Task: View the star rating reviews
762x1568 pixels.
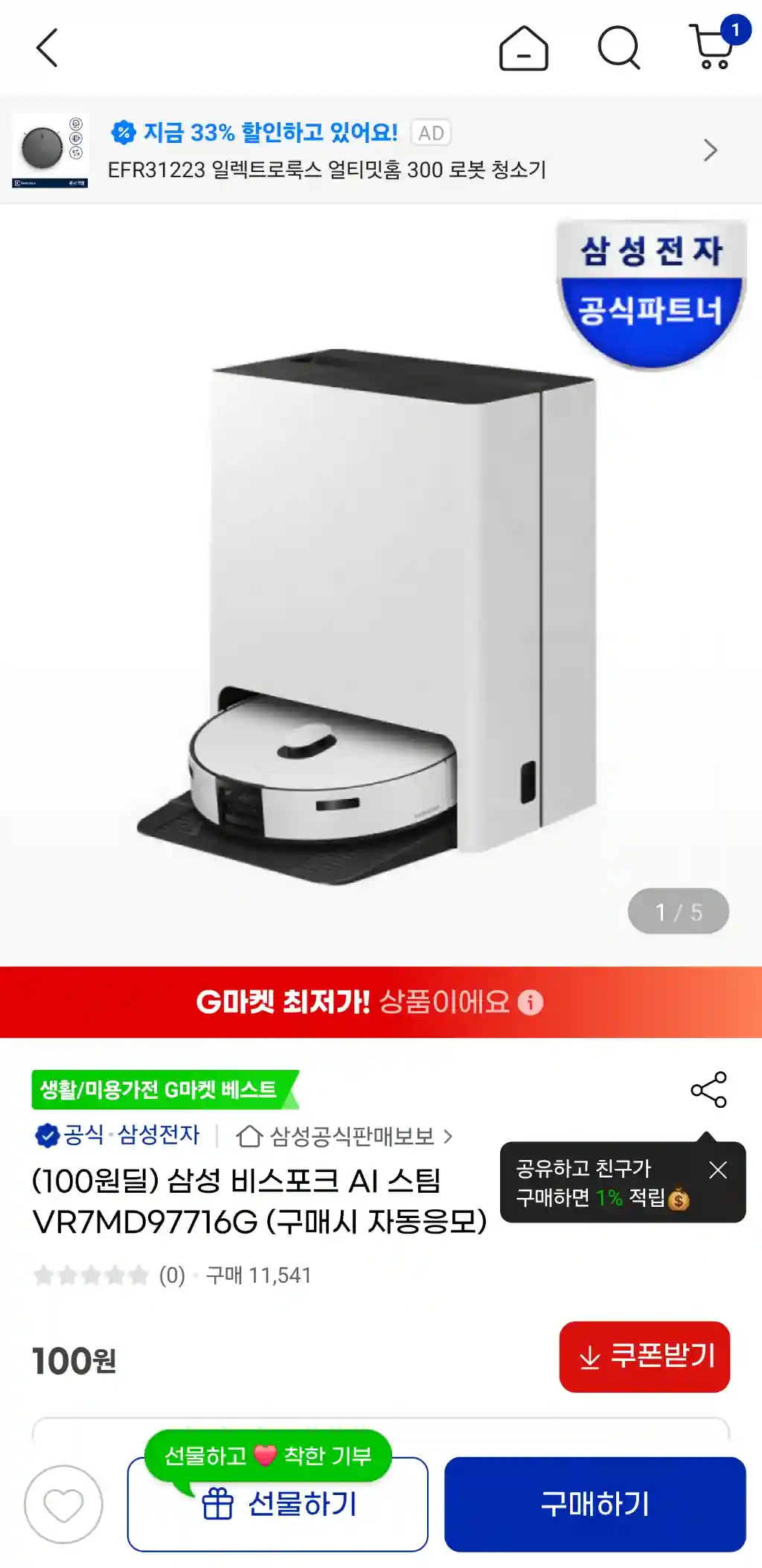Action: coord(91,1275)
